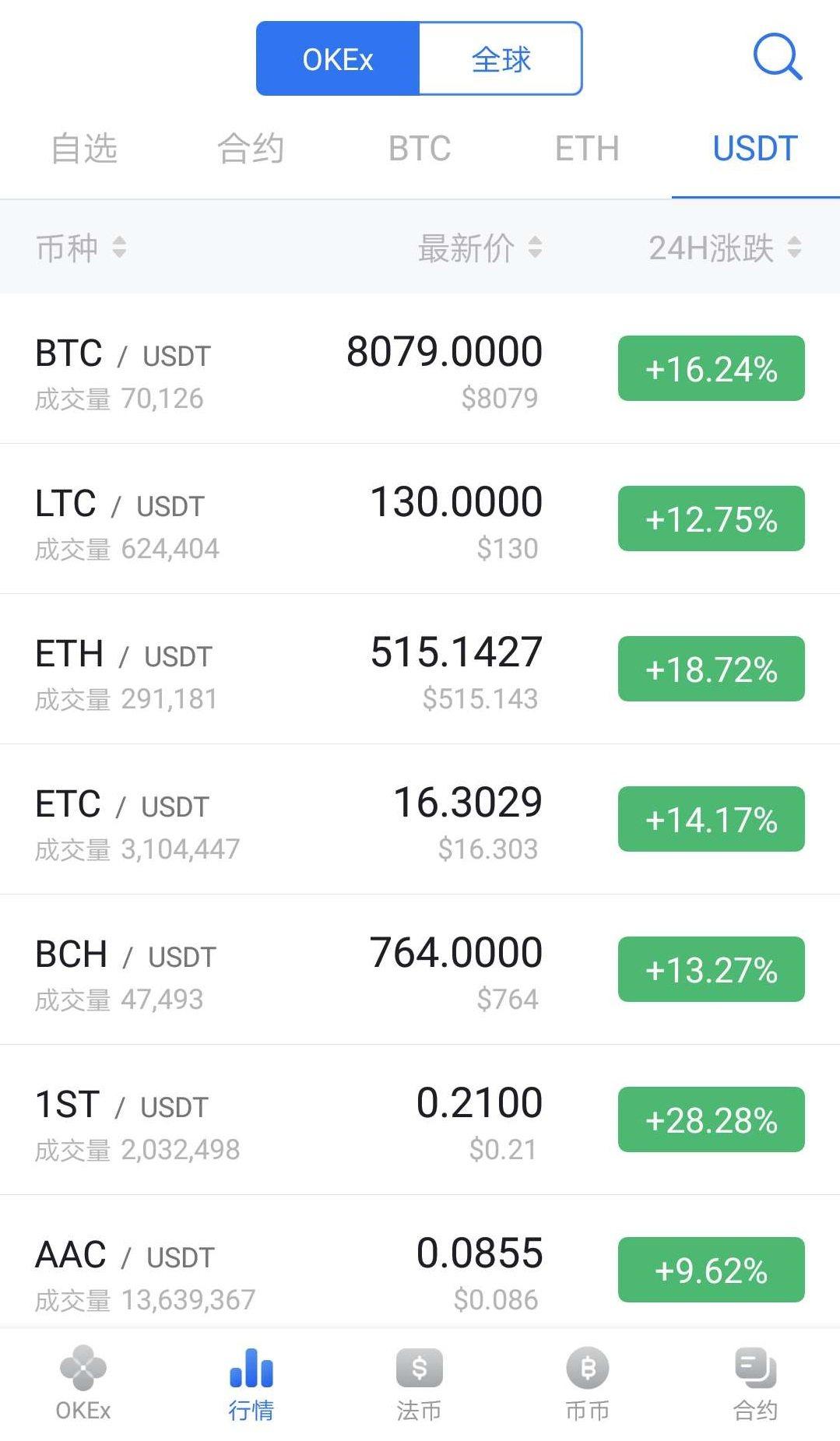Sort the list by 币种
This screenshot has height=1441, width=840.
[81, 248]
